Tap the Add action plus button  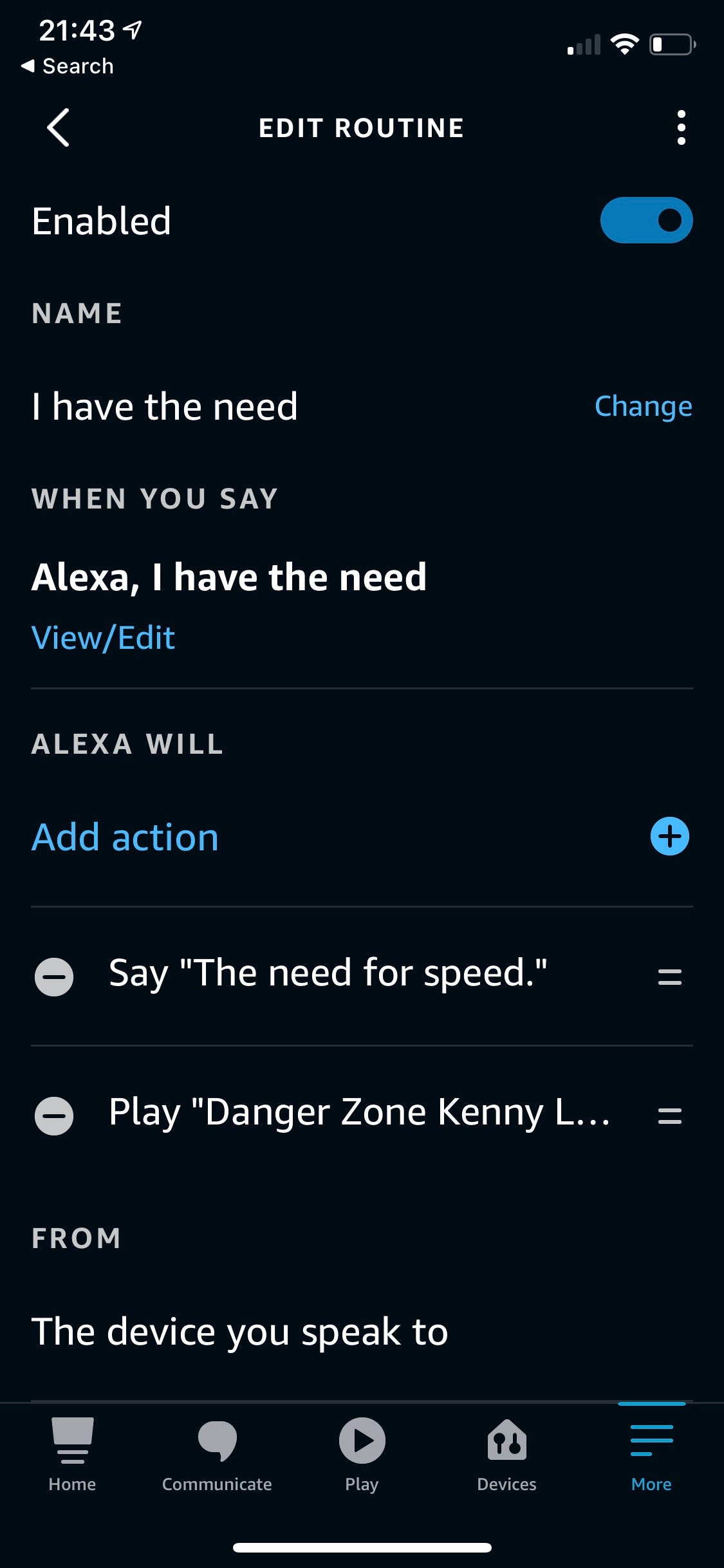pyautogui.click(x=669, y=837)
